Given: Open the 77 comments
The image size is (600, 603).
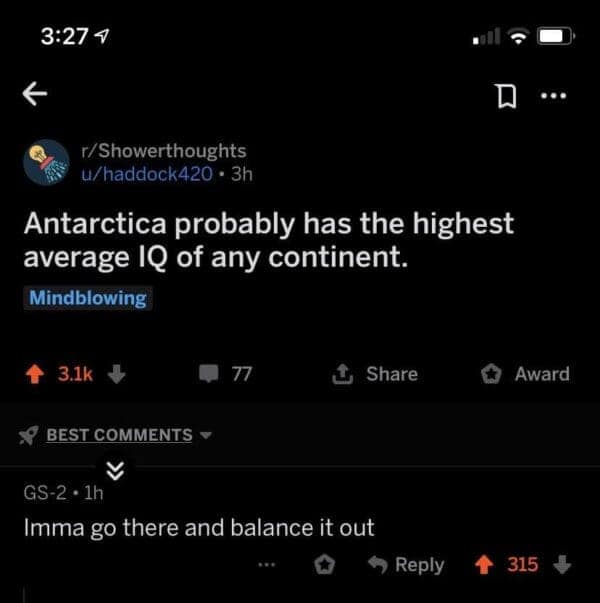Looking at the screenshot, I should pos(229,374).
